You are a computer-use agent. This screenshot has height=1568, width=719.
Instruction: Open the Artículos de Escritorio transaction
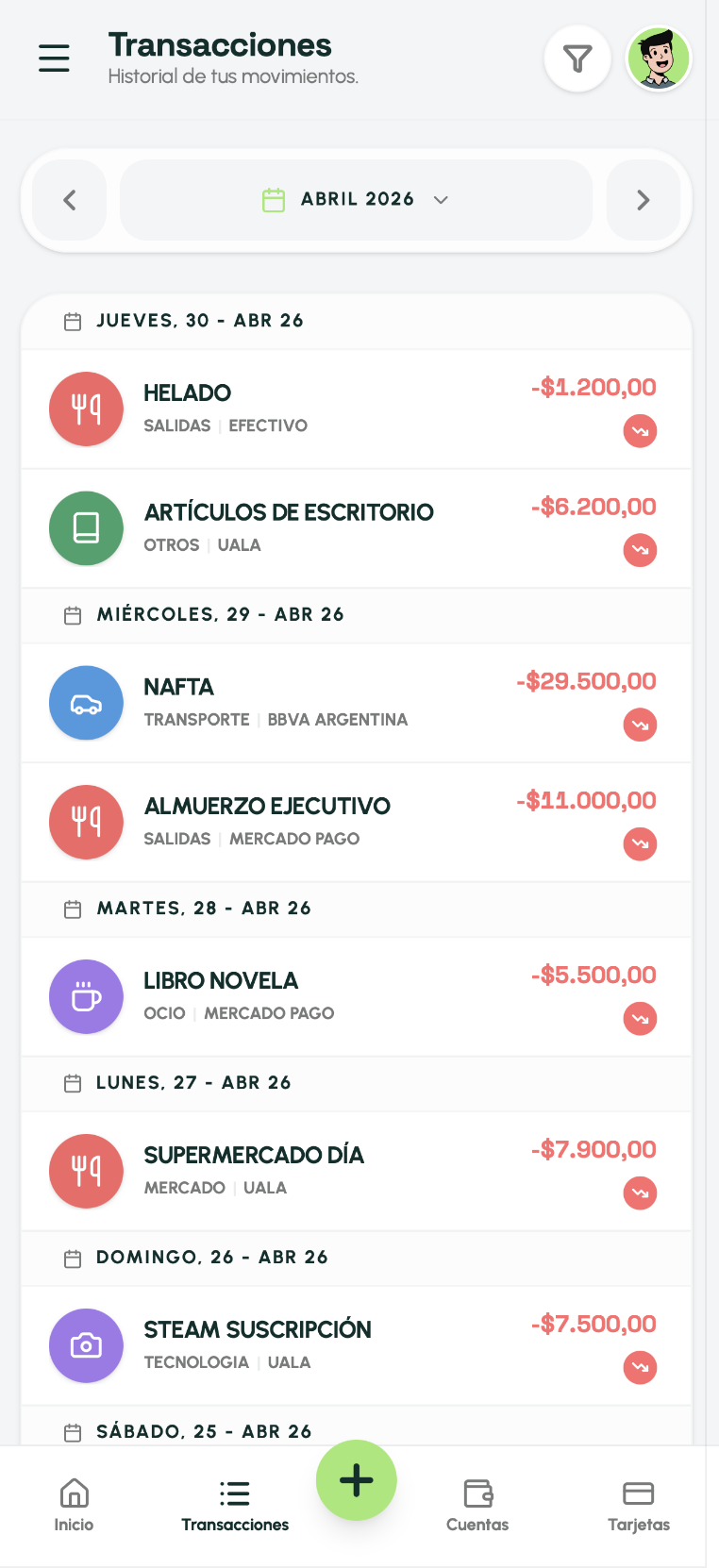[x=356, y=528]
